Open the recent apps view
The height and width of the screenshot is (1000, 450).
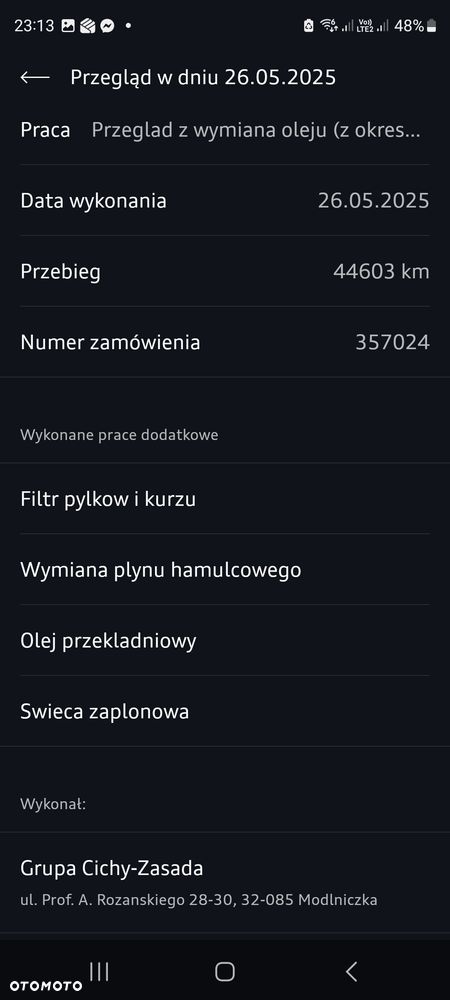coord(99,971)
